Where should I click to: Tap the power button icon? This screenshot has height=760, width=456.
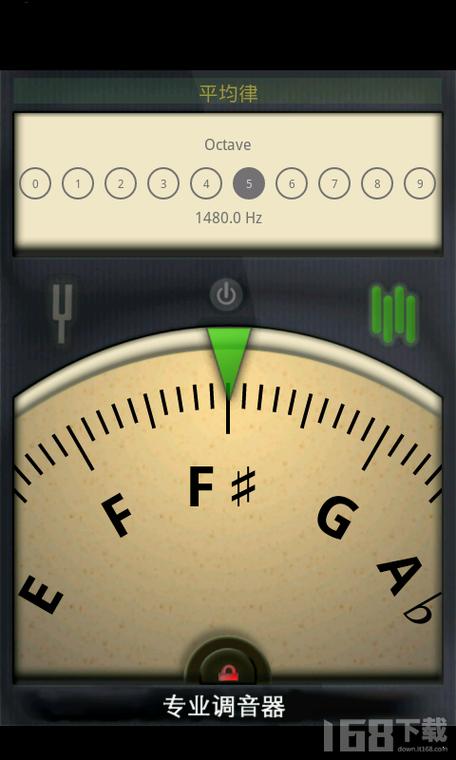[x=226, y=295]
